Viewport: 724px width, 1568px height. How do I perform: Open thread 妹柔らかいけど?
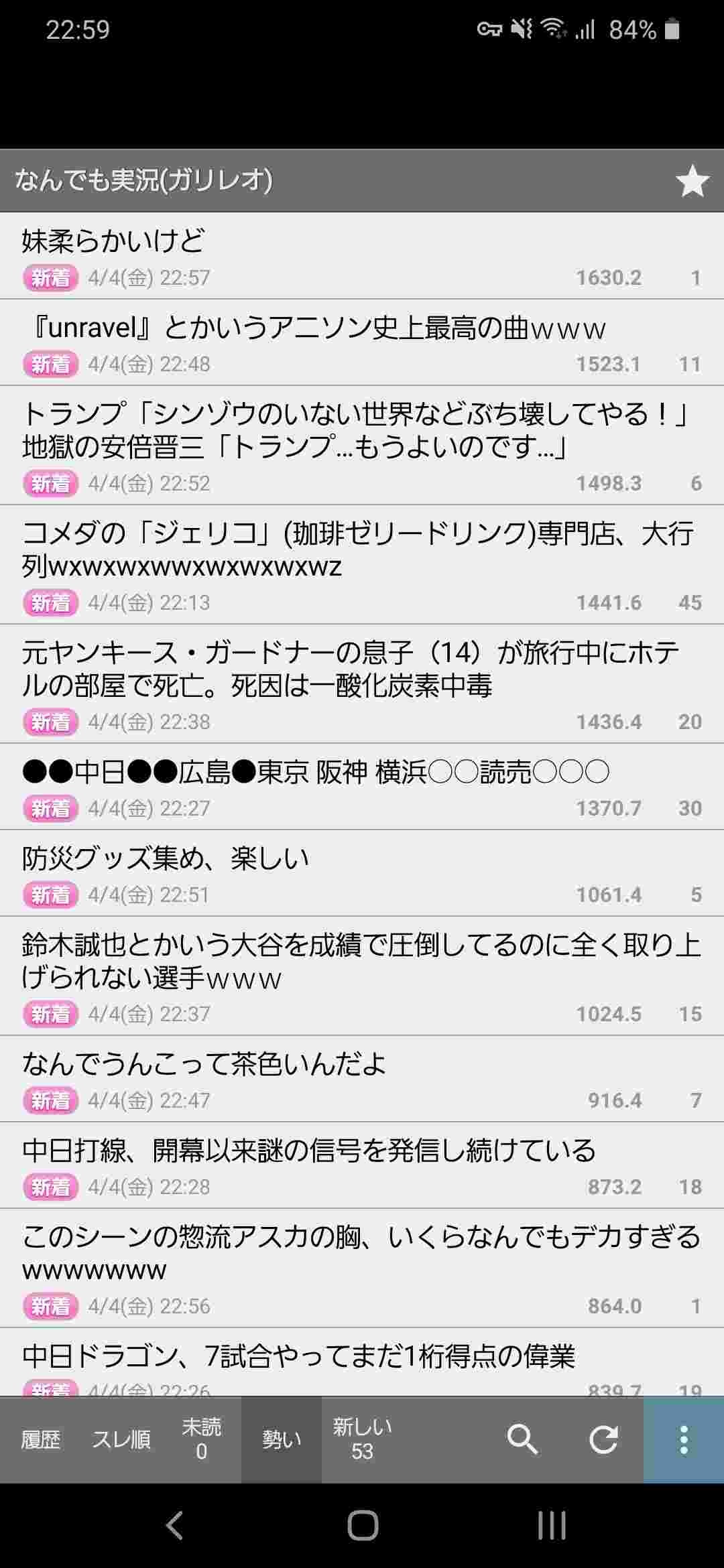(x=362, y=255)
